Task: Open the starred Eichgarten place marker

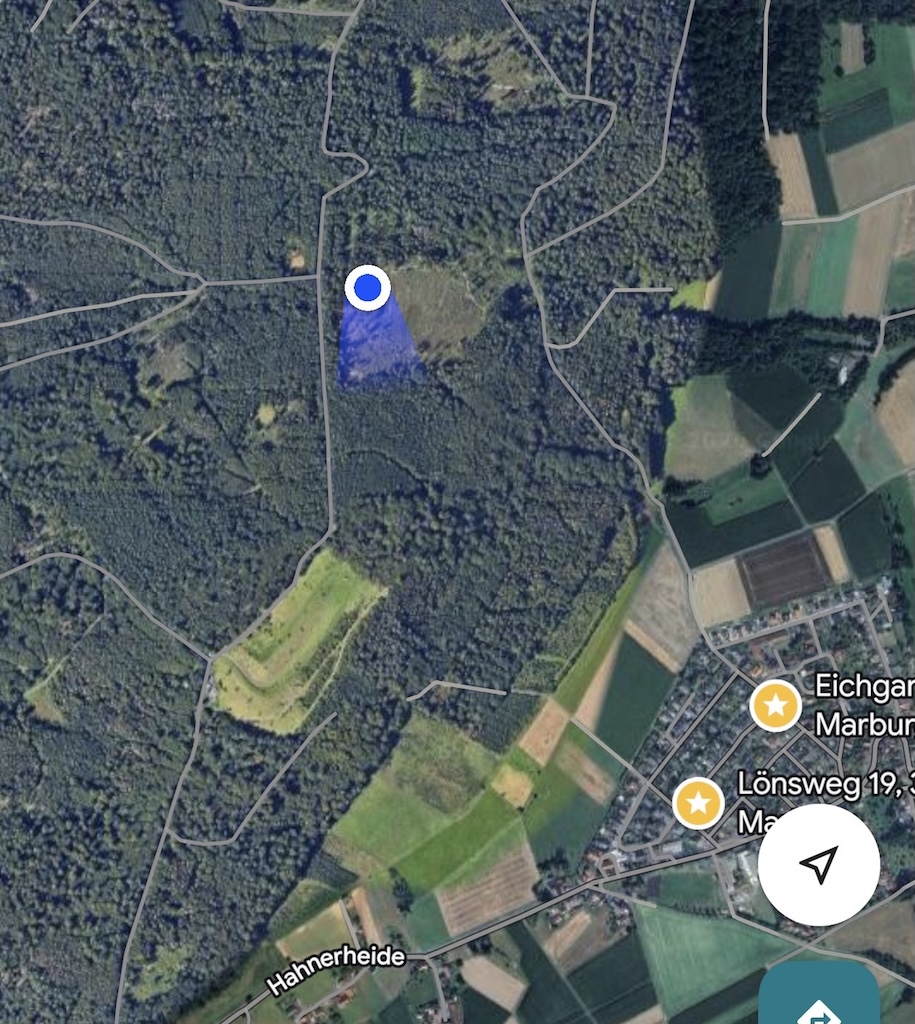Action: pyautogui.click(x=775, y=705)
